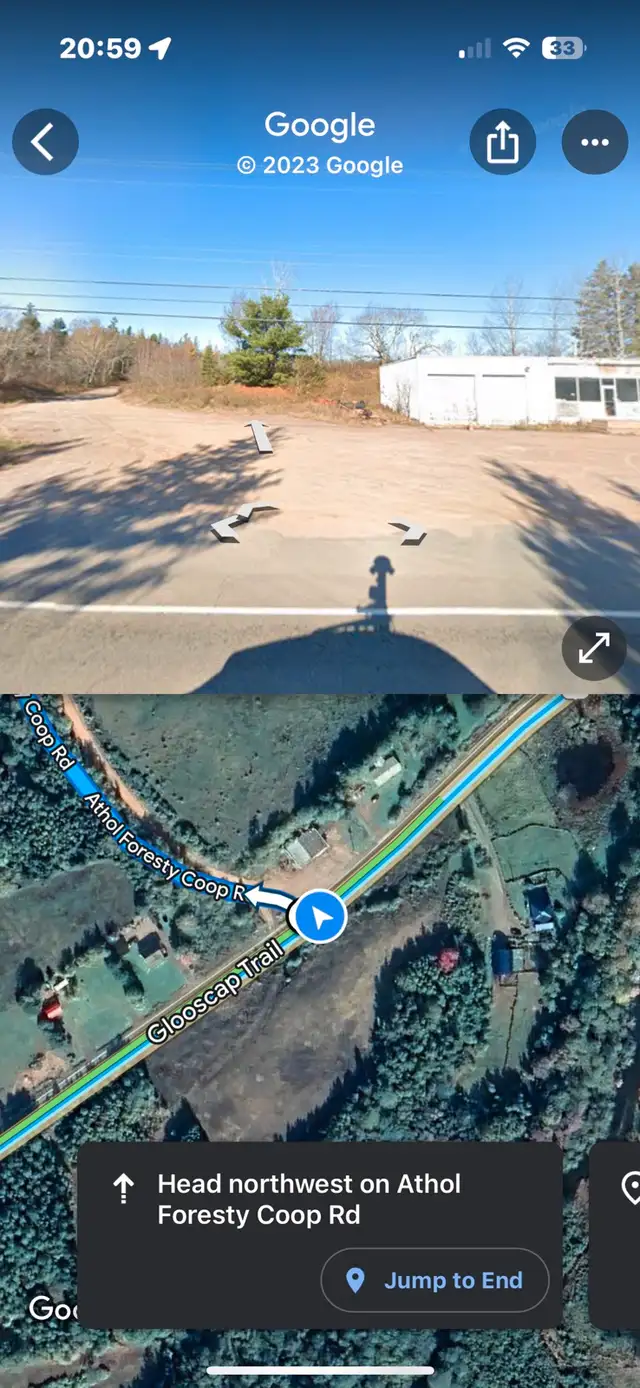Image resolution: width=640 pixels, height=1388 pixels.
Task: Expand Street View to full screen
Action: [x=594, y=649]
